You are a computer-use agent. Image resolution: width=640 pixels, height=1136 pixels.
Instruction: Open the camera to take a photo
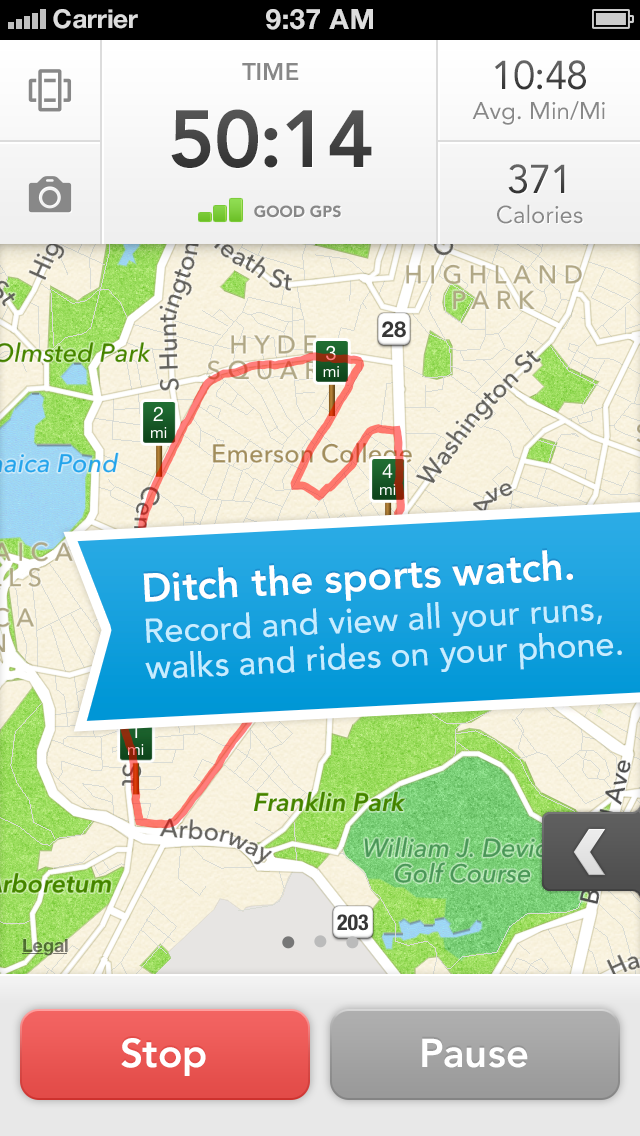[50, 194]
